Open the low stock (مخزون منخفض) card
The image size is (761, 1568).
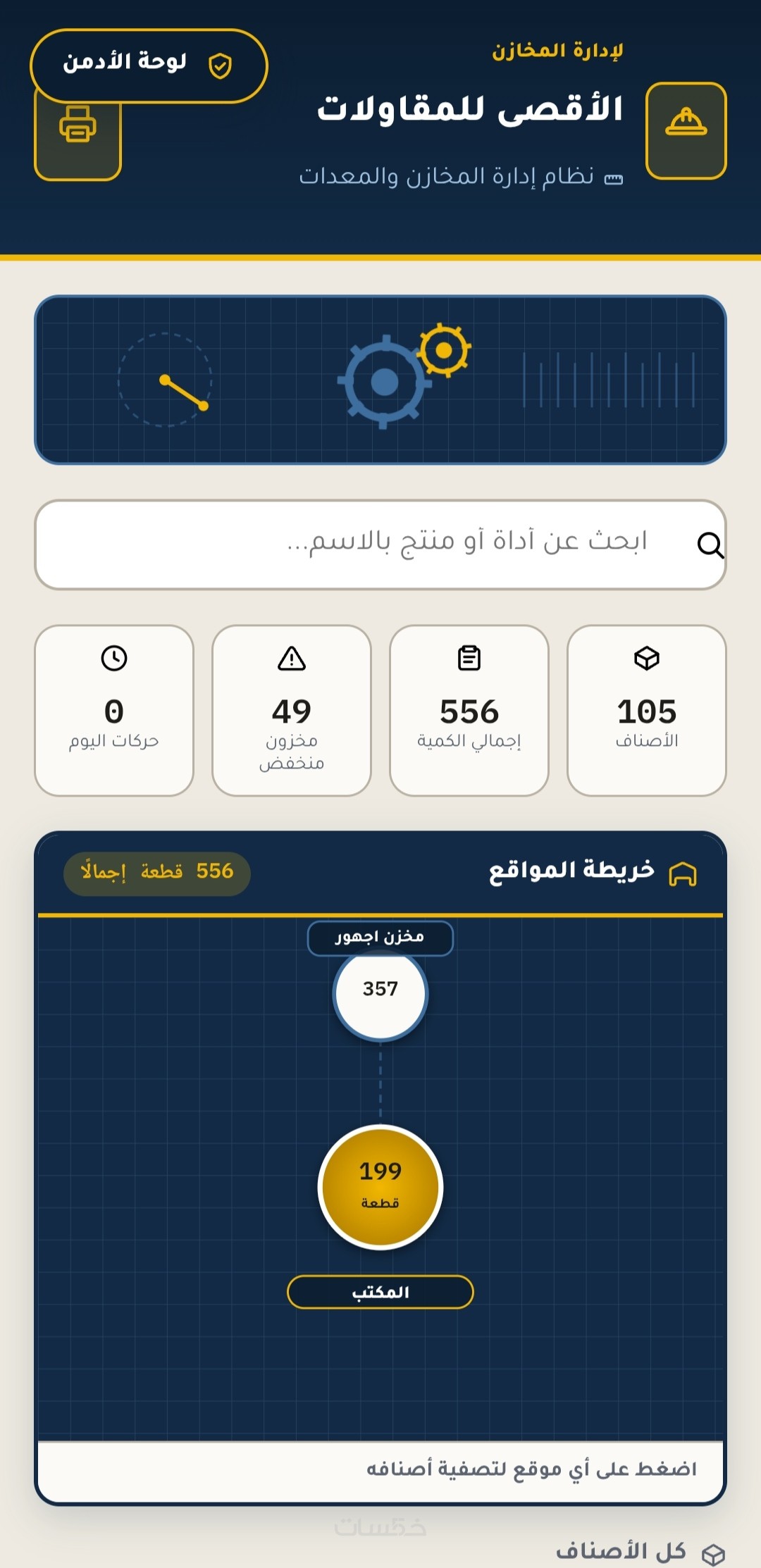point(292,710)
